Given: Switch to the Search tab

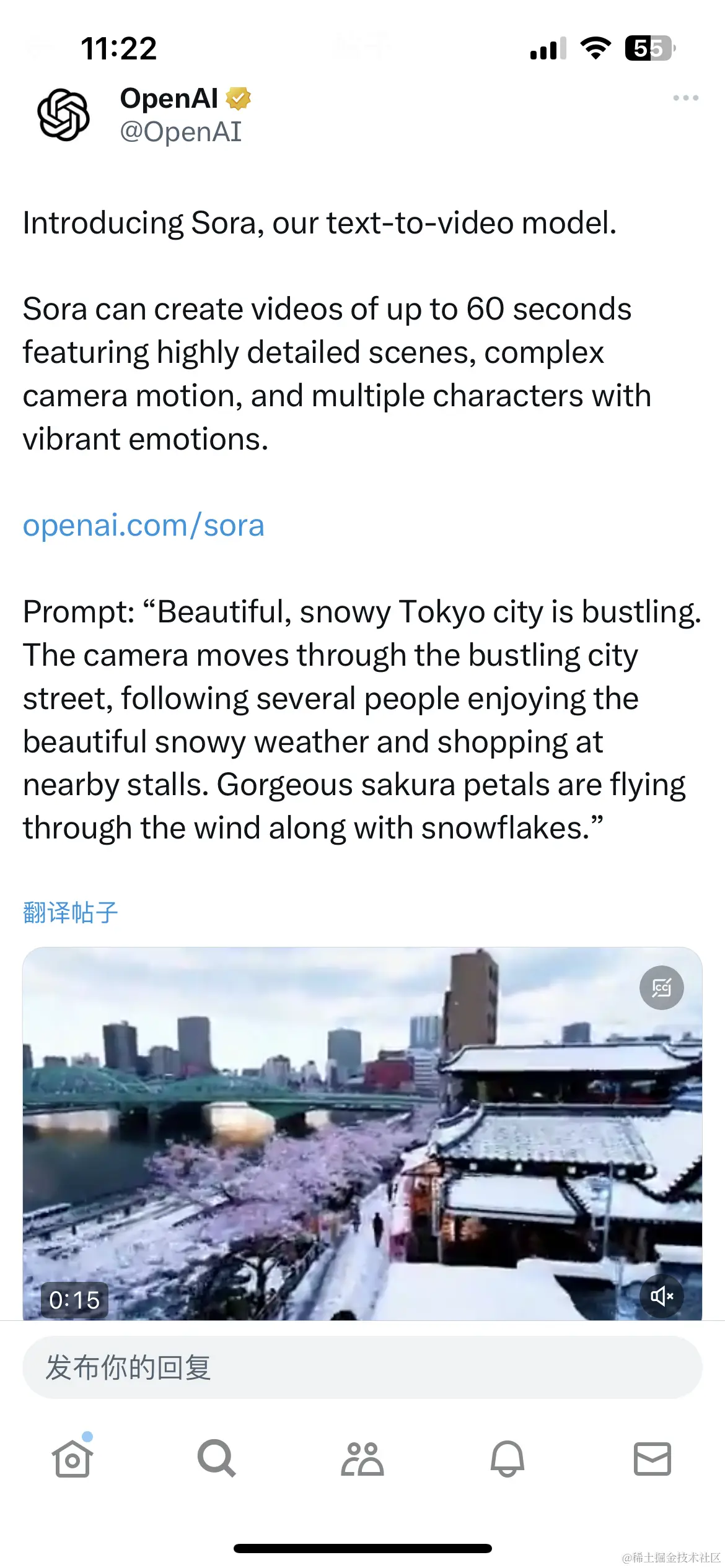Looking at the screenshot, I should click(217, 1458).
